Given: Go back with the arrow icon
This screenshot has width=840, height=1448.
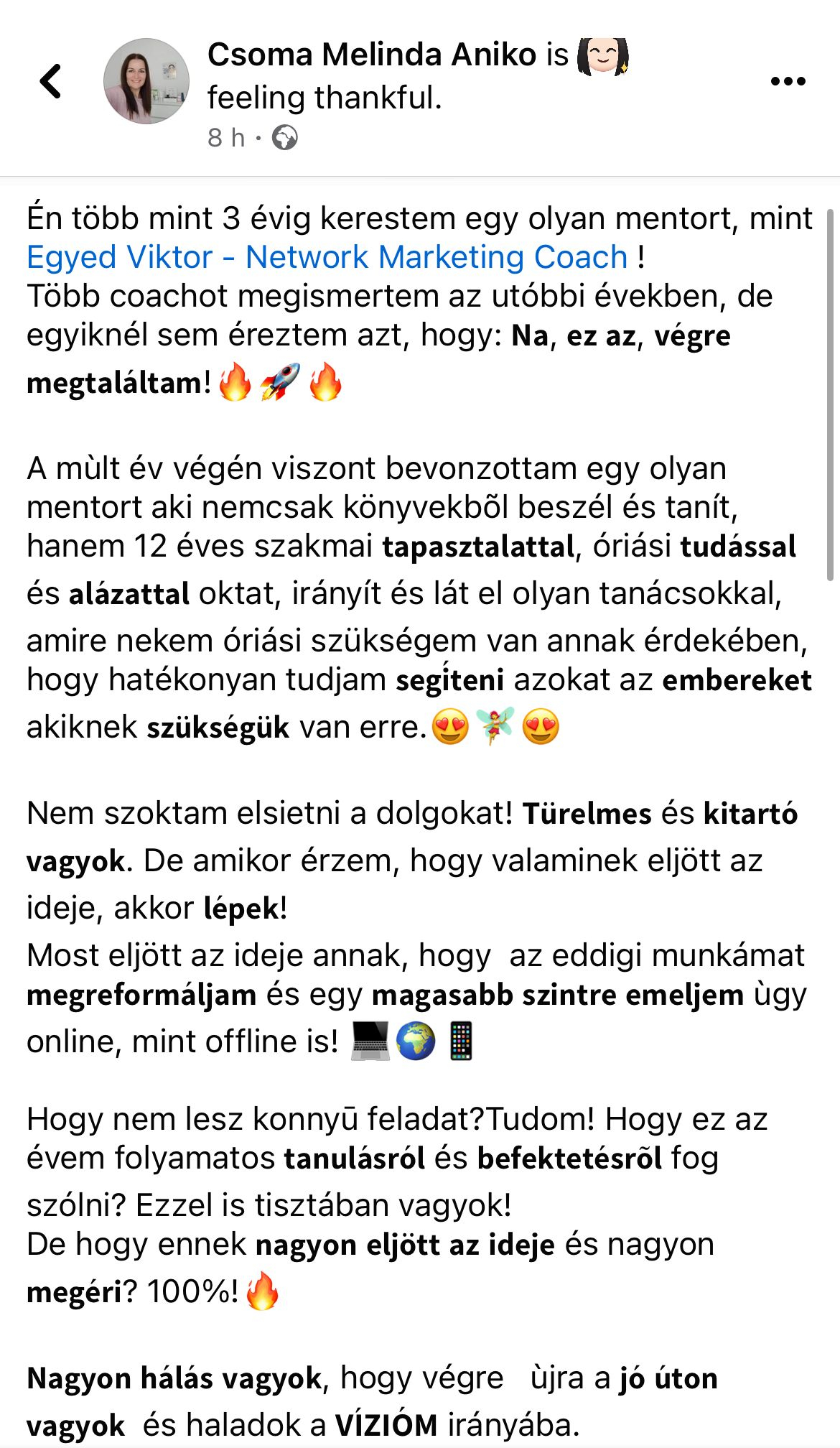Looking at the screenshot, I should tap(51, 81).
